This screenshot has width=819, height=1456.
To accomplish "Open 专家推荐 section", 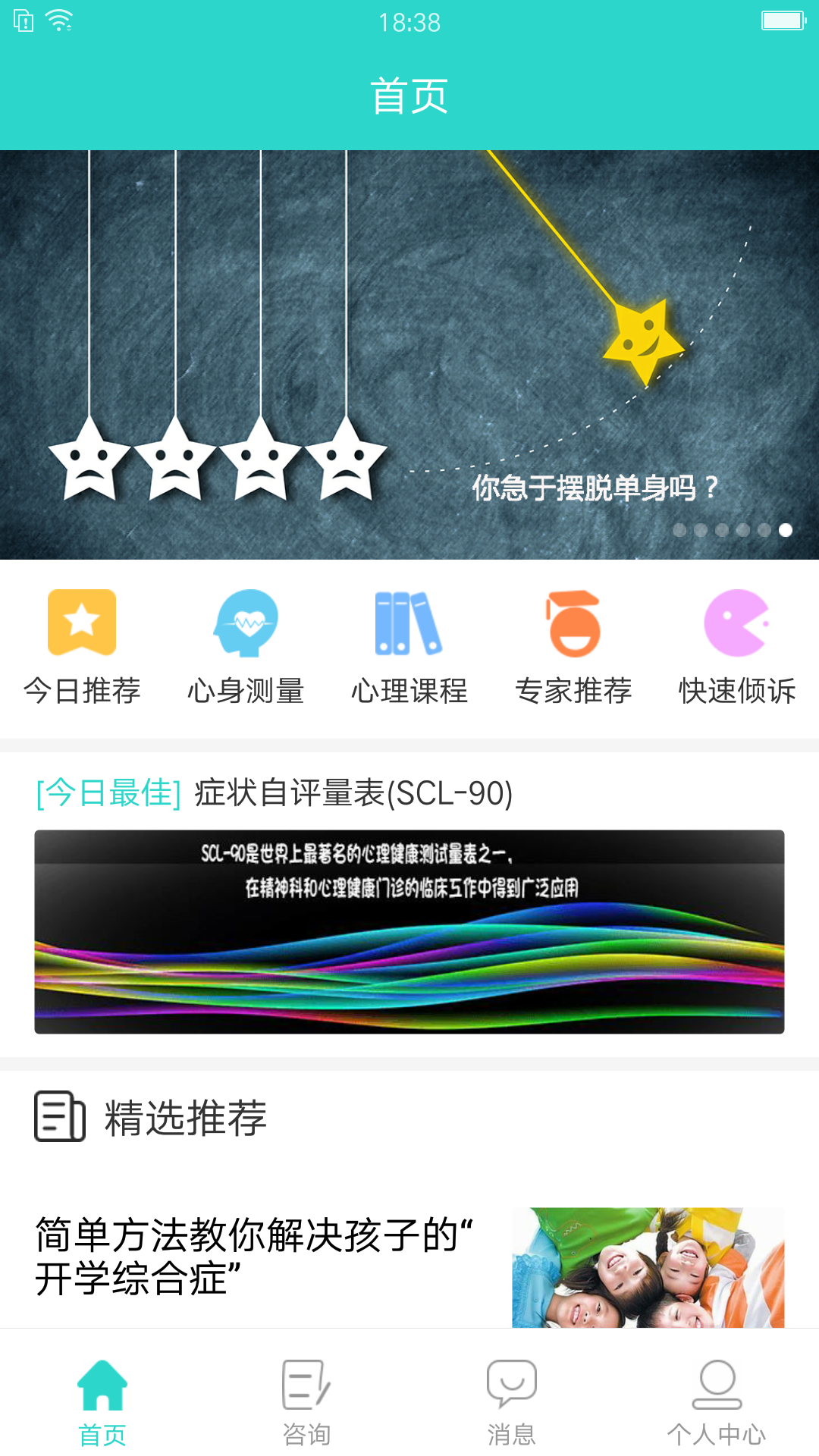I will (x=573, y=646).
